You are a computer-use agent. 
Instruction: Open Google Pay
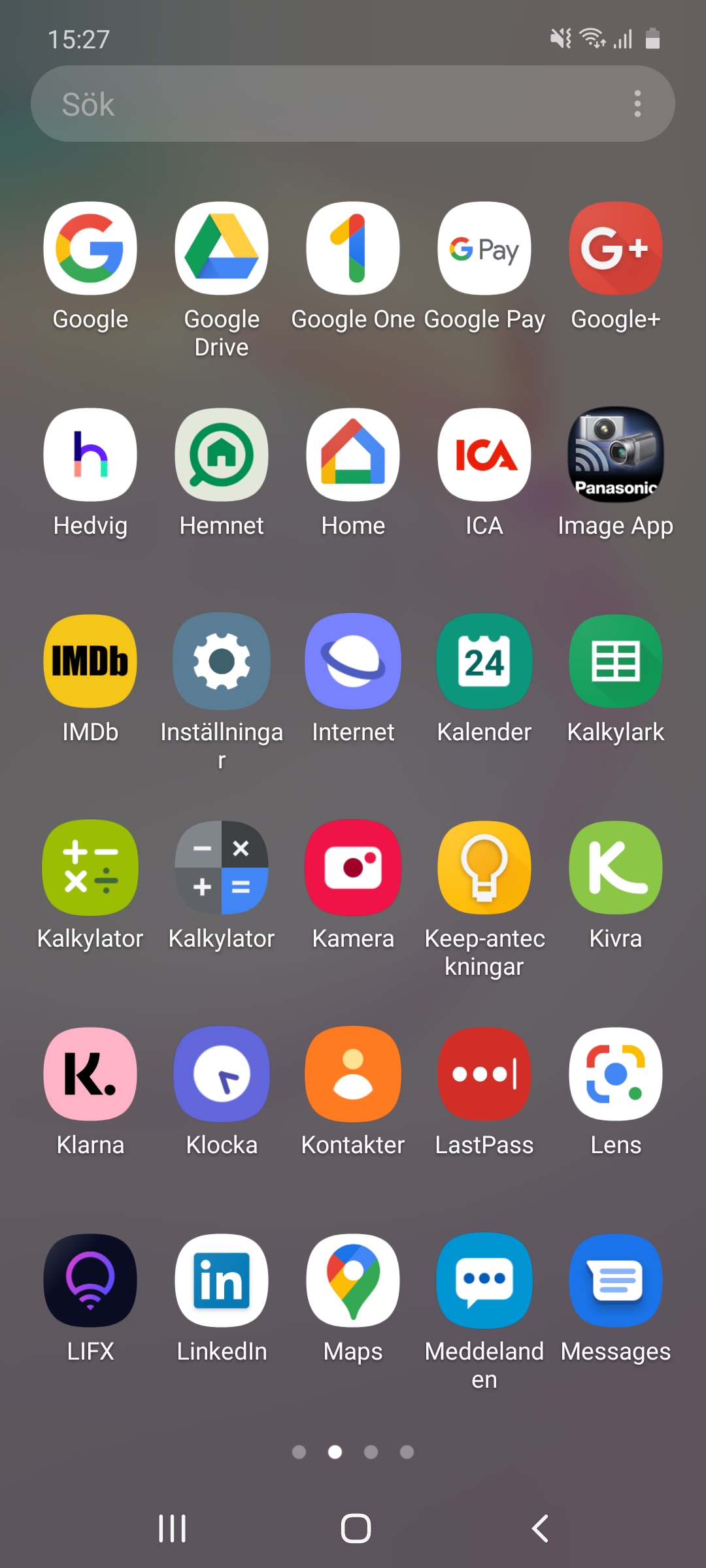click(x=484, y=248)
